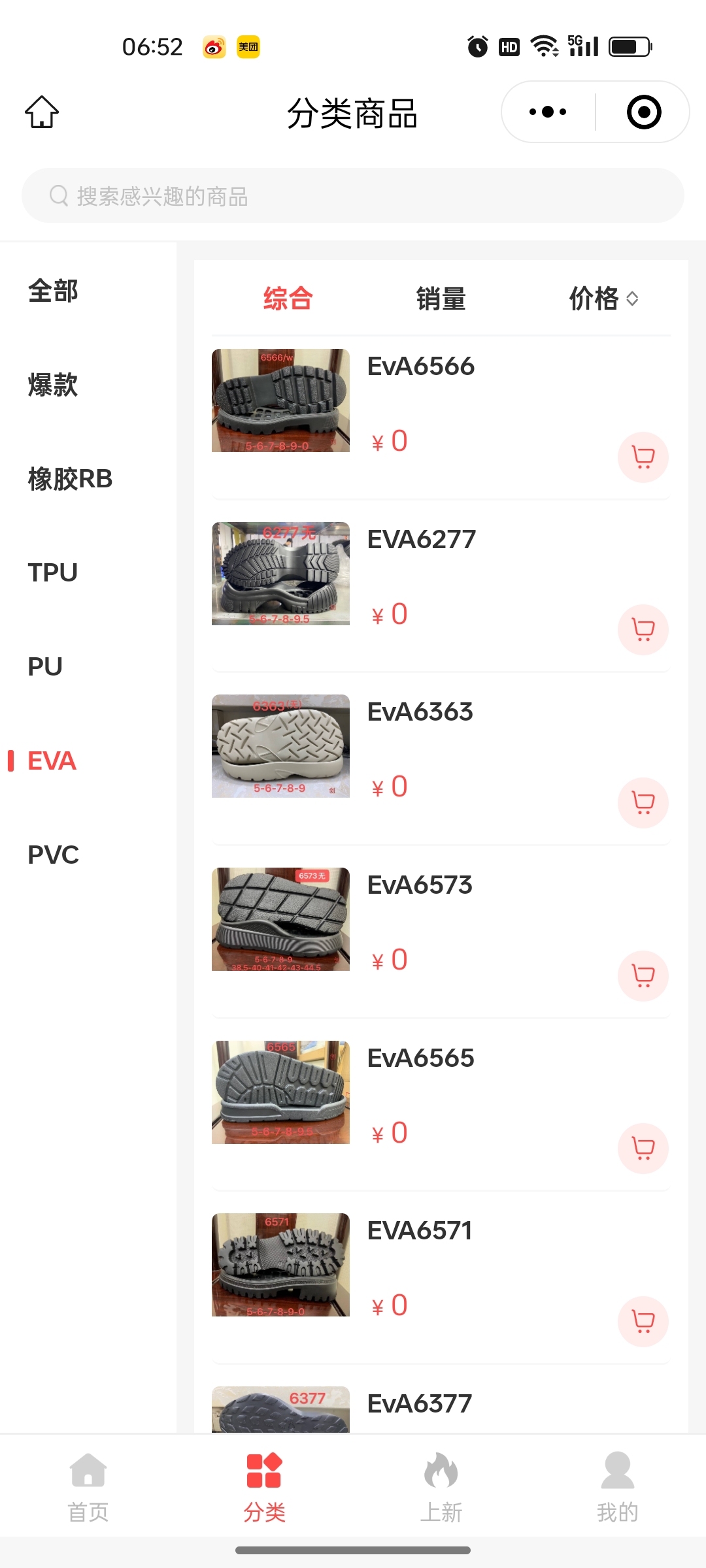The width and height of the screenshot is (706, 1568).
Task: Close the mini program with the circle button
Action: (644, 112)
